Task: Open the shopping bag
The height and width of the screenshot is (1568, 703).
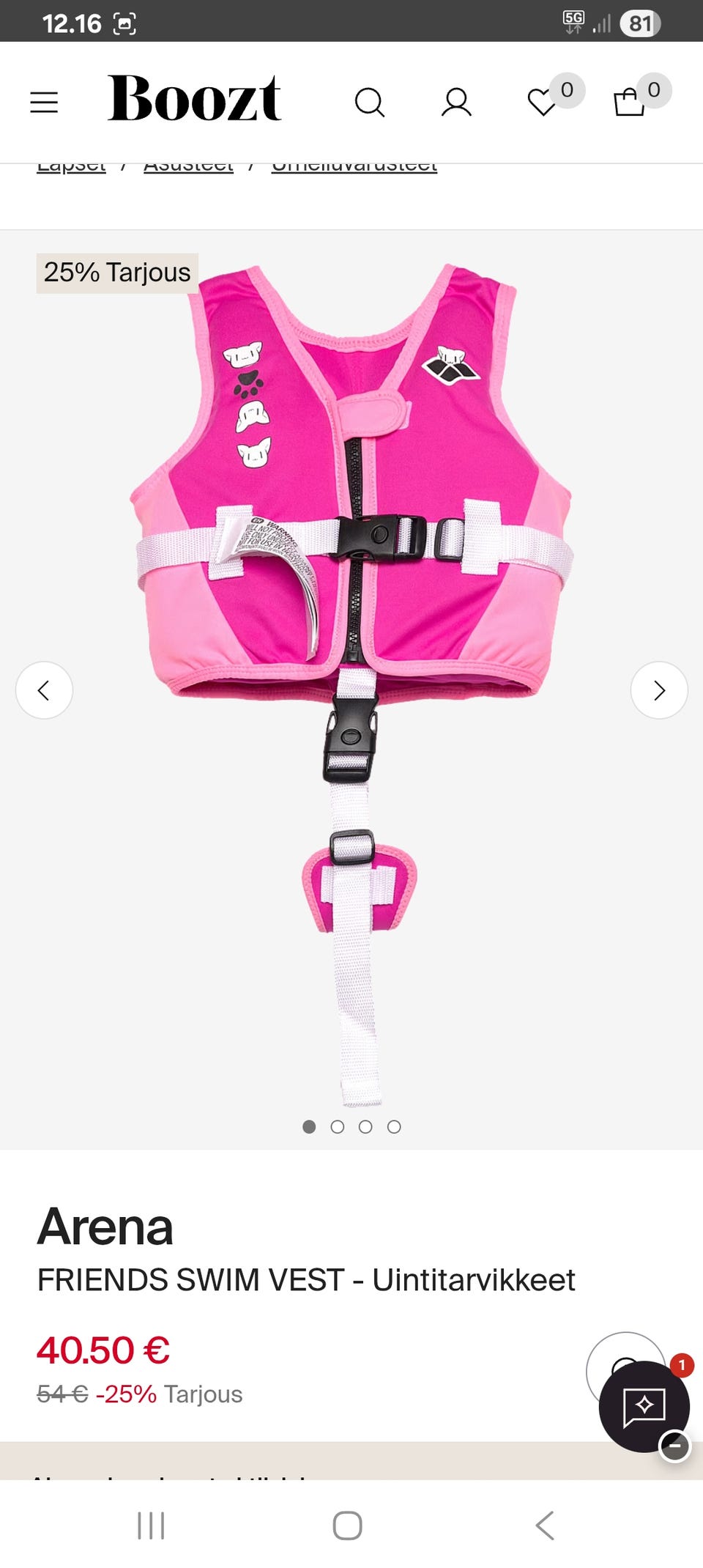Action: (629, 103)
